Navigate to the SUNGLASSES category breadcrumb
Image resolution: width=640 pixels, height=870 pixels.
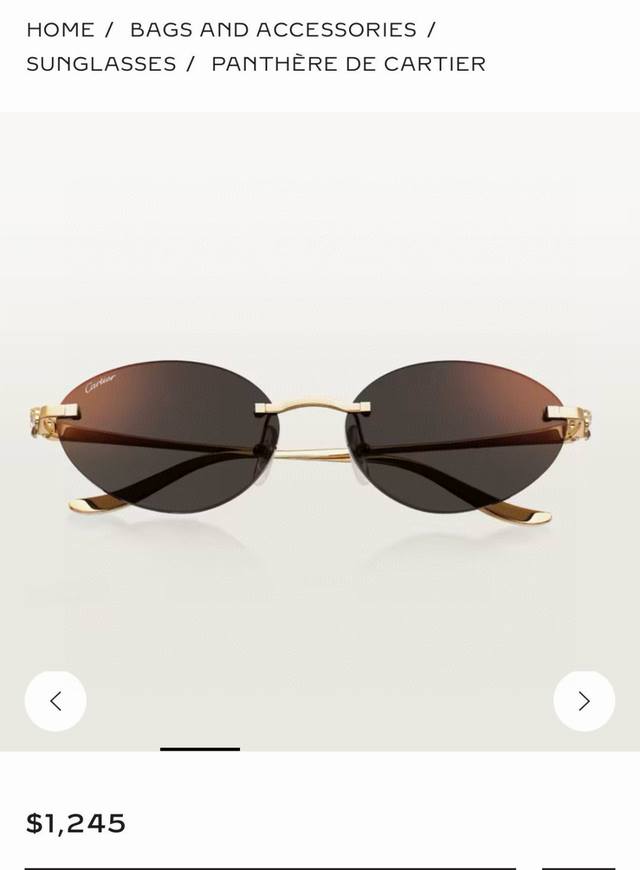(x=101, y=64)
